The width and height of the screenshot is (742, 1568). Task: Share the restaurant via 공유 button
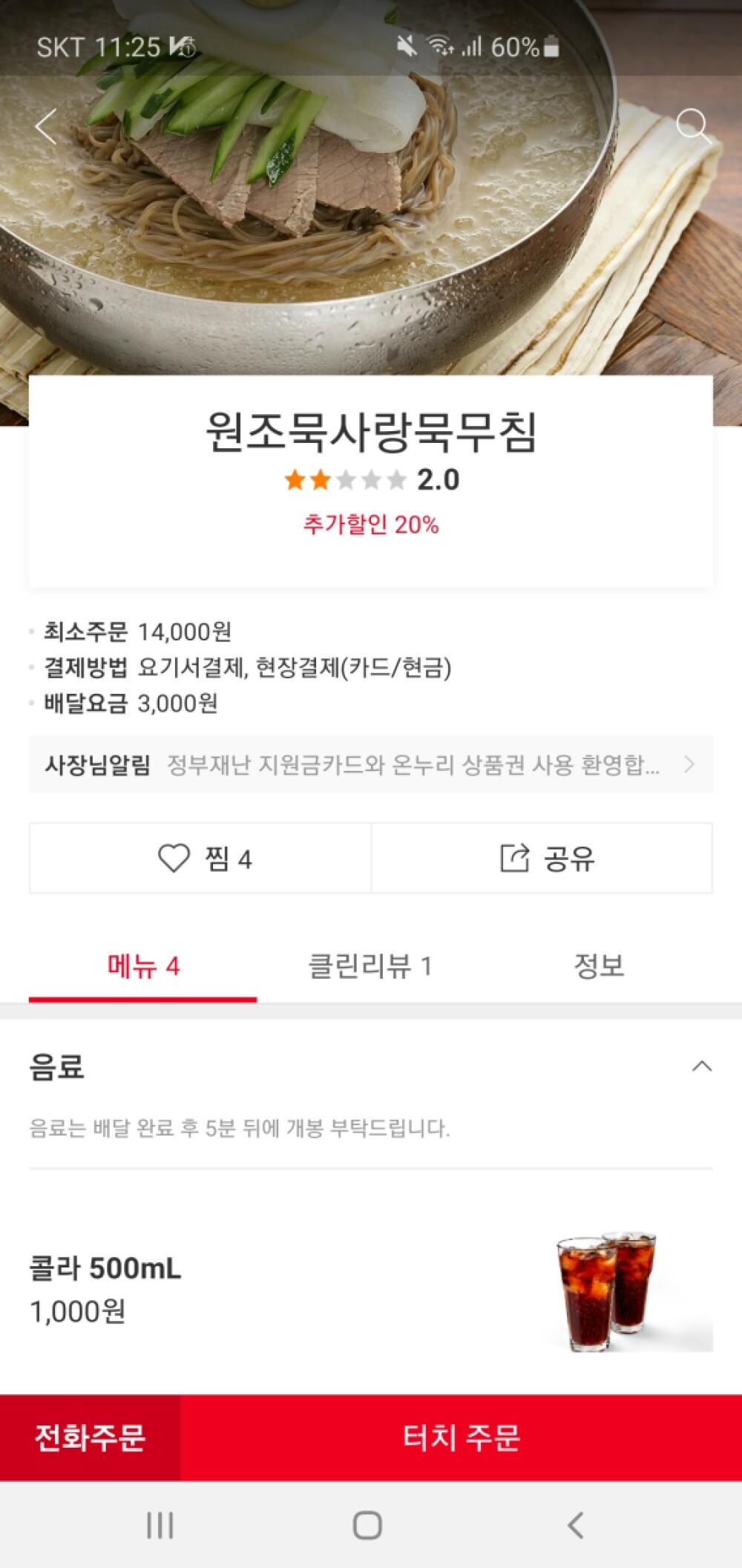pyautogui.click(x=542, y=859)
